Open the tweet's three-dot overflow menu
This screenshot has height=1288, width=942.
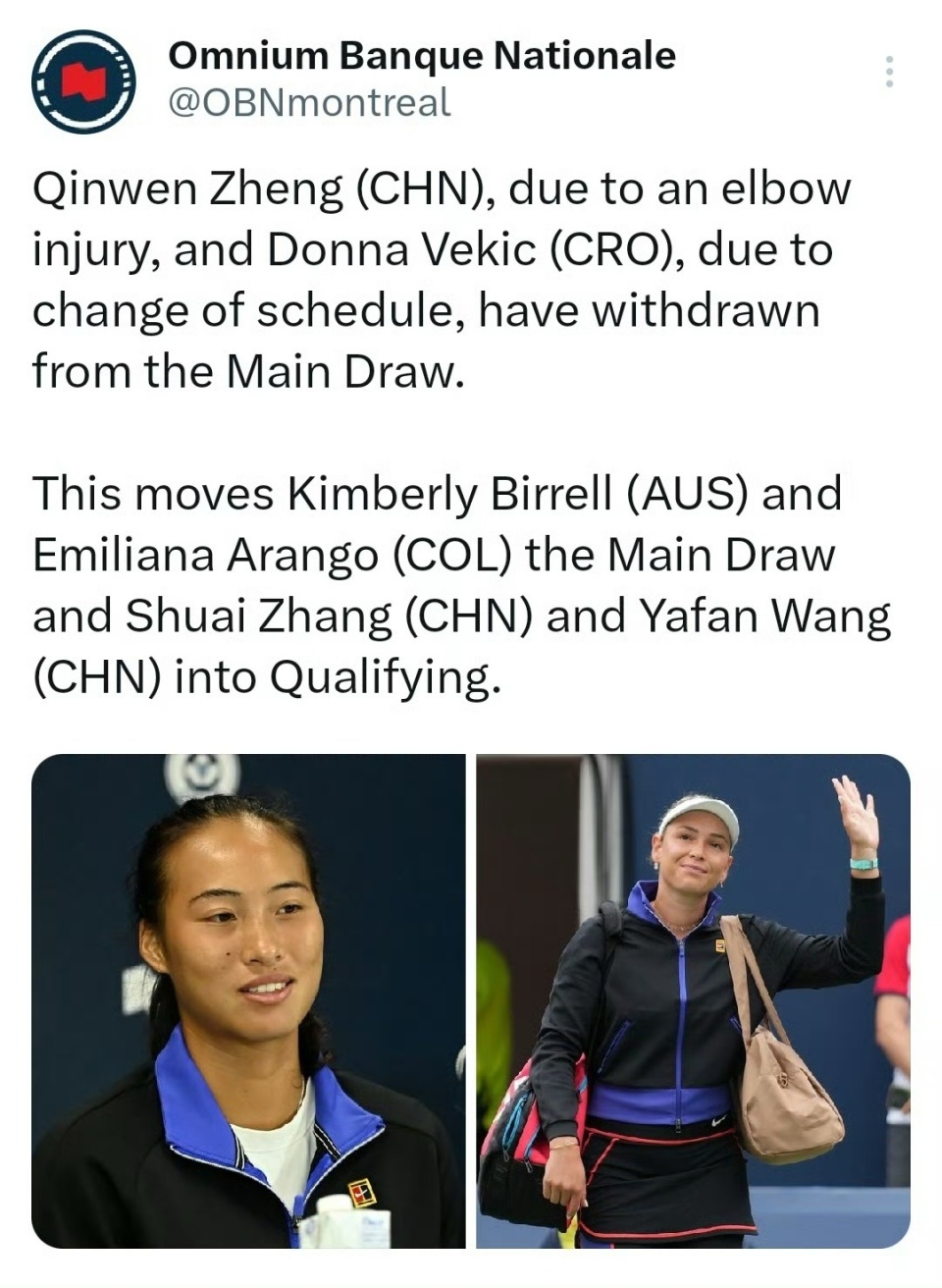tap(888, 73)
